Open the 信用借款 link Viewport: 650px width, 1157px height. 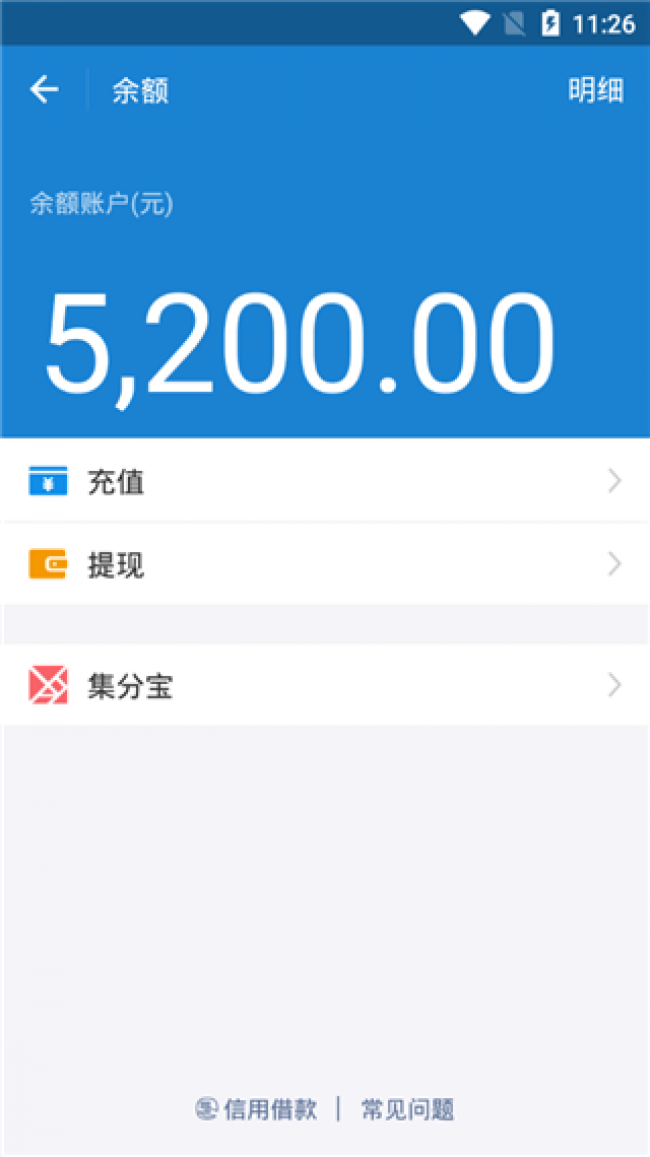pyautogui.click(x=258, y=1109)
